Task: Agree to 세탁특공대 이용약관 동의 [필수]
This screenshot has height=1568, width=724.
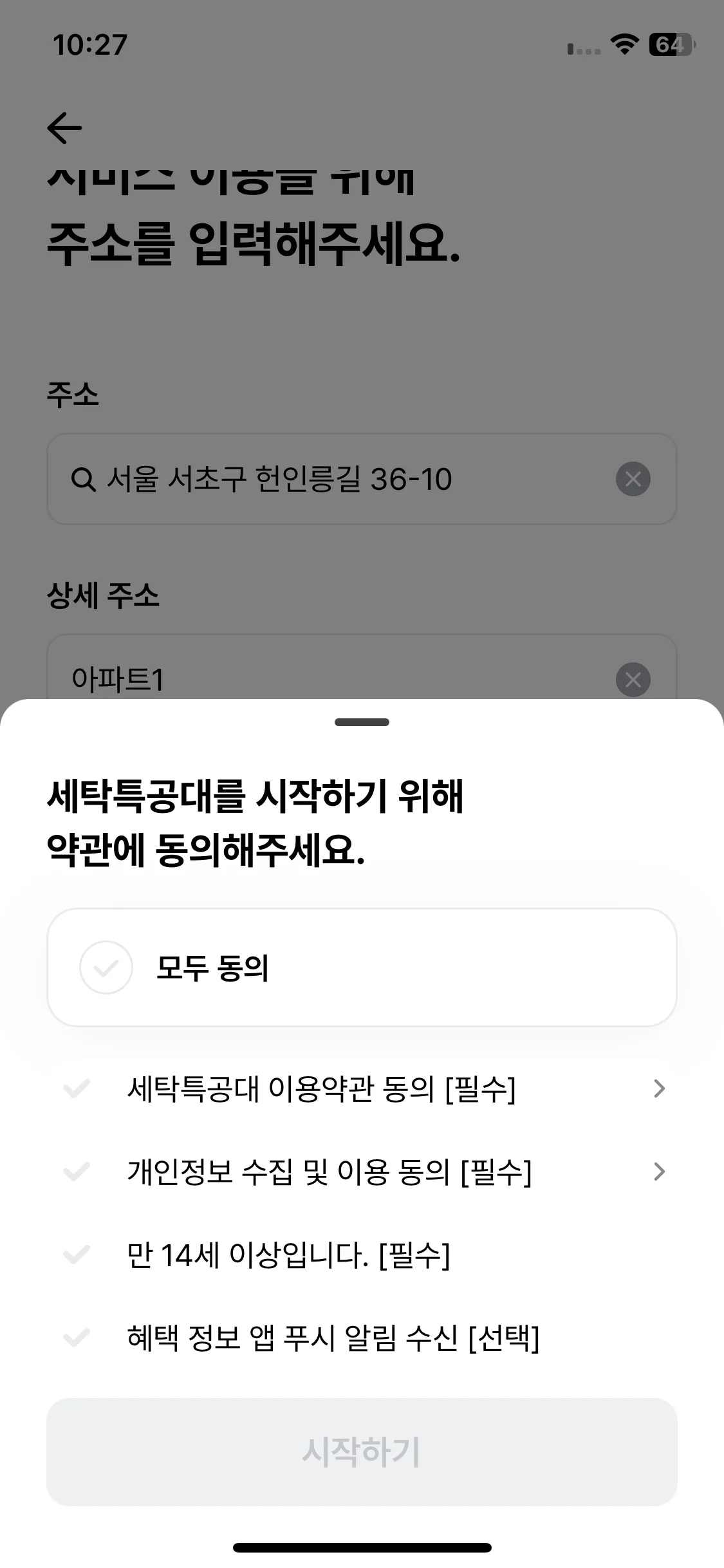Action: (x=77, y=1089)
